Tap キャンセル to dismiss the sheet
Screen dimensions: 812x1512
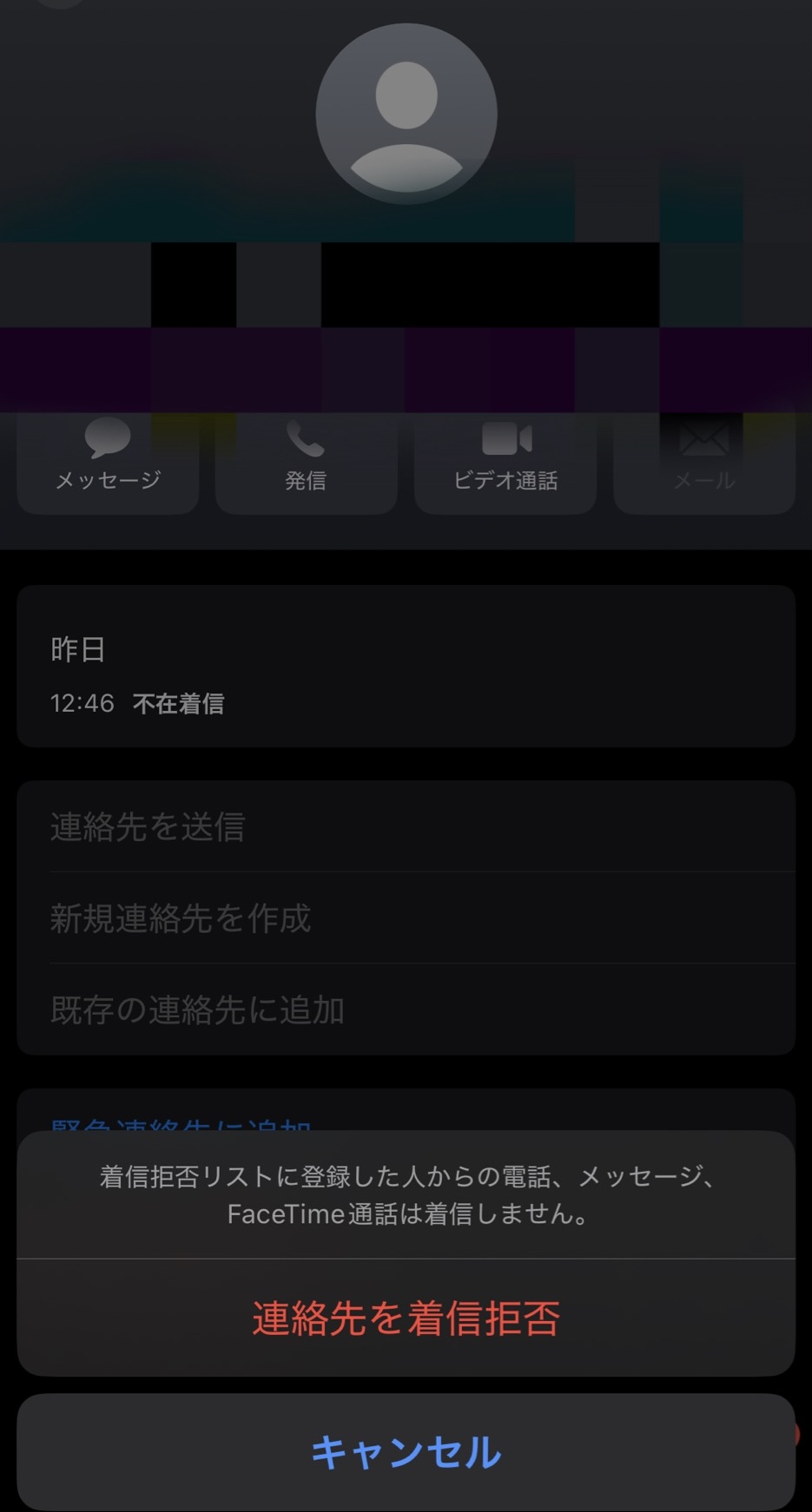406,1452
